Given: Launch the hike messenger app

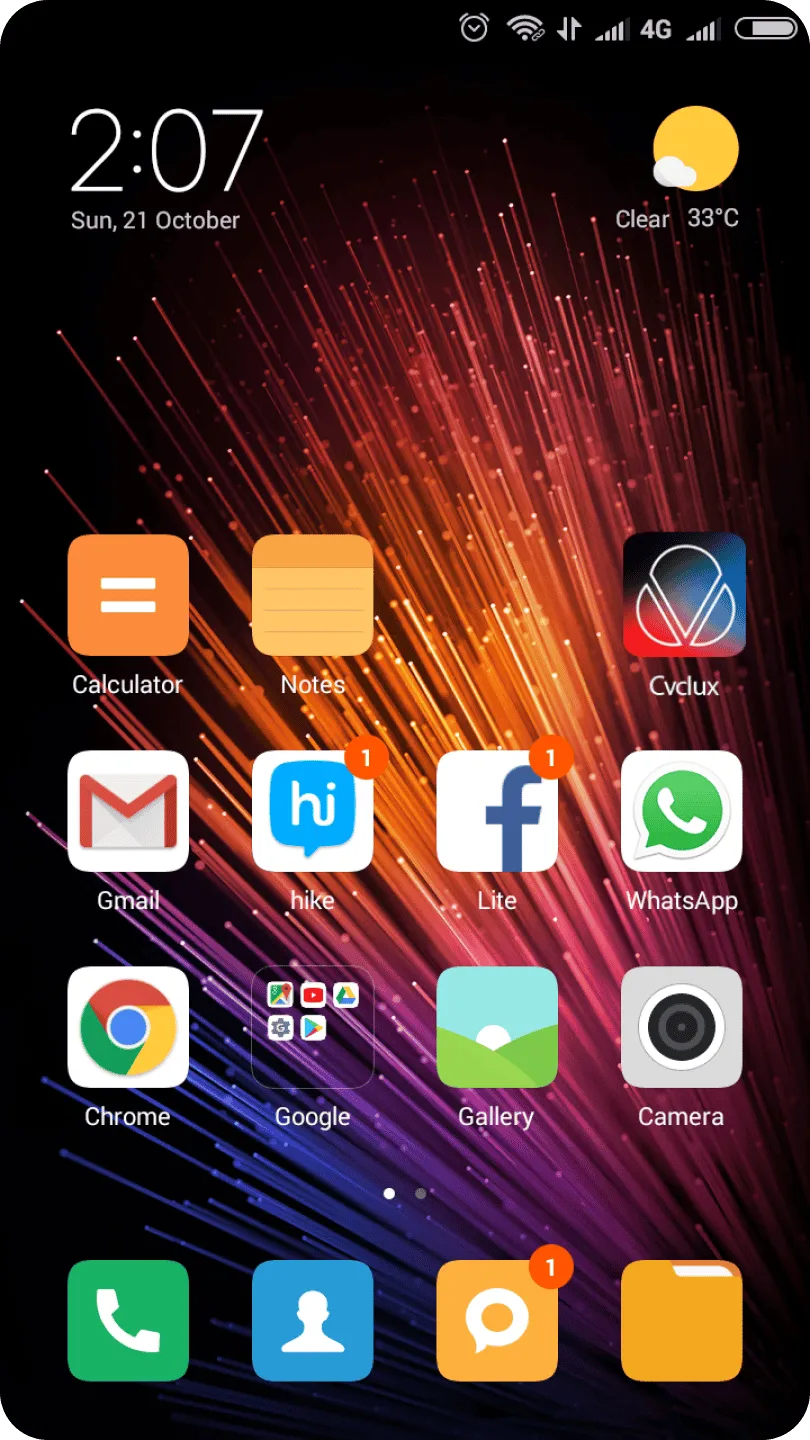Looking at the screenshot, I should click(x=312, y=811).
